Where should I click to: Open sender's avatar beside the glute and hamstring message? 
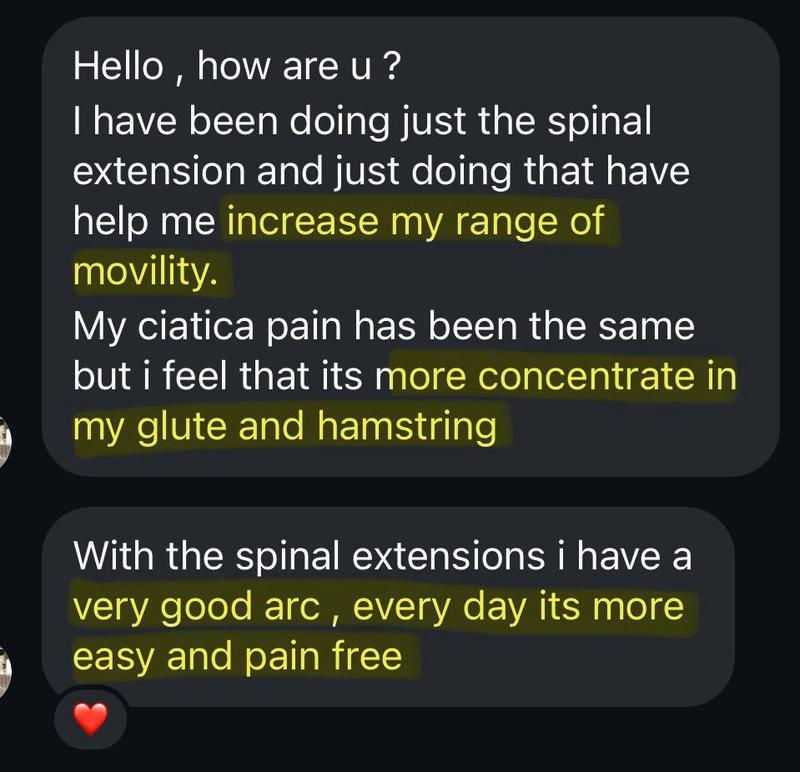(x=5, y=442)
